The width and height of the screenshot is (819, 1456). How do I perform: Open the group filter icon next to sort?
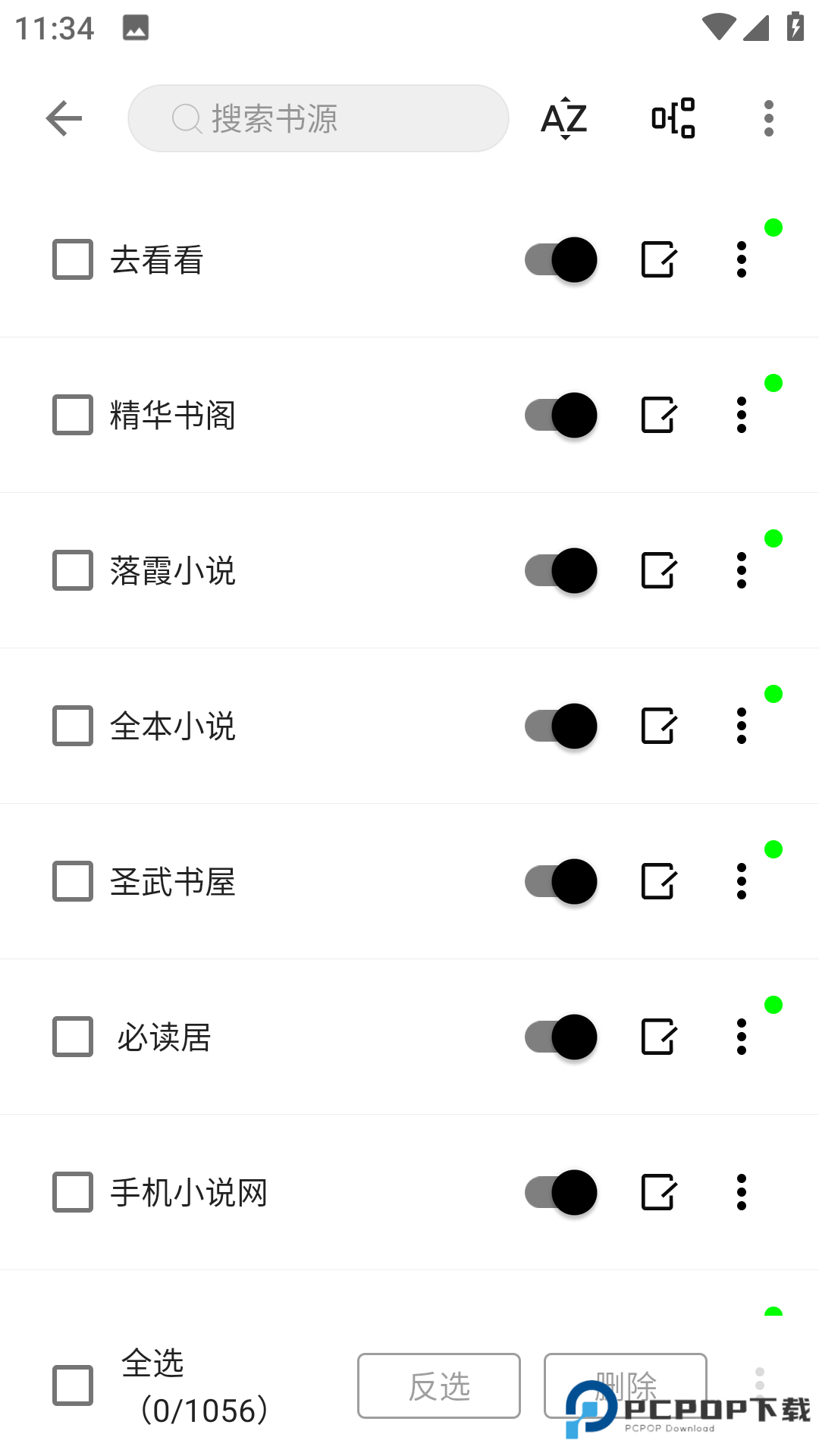tap(673, 118)
